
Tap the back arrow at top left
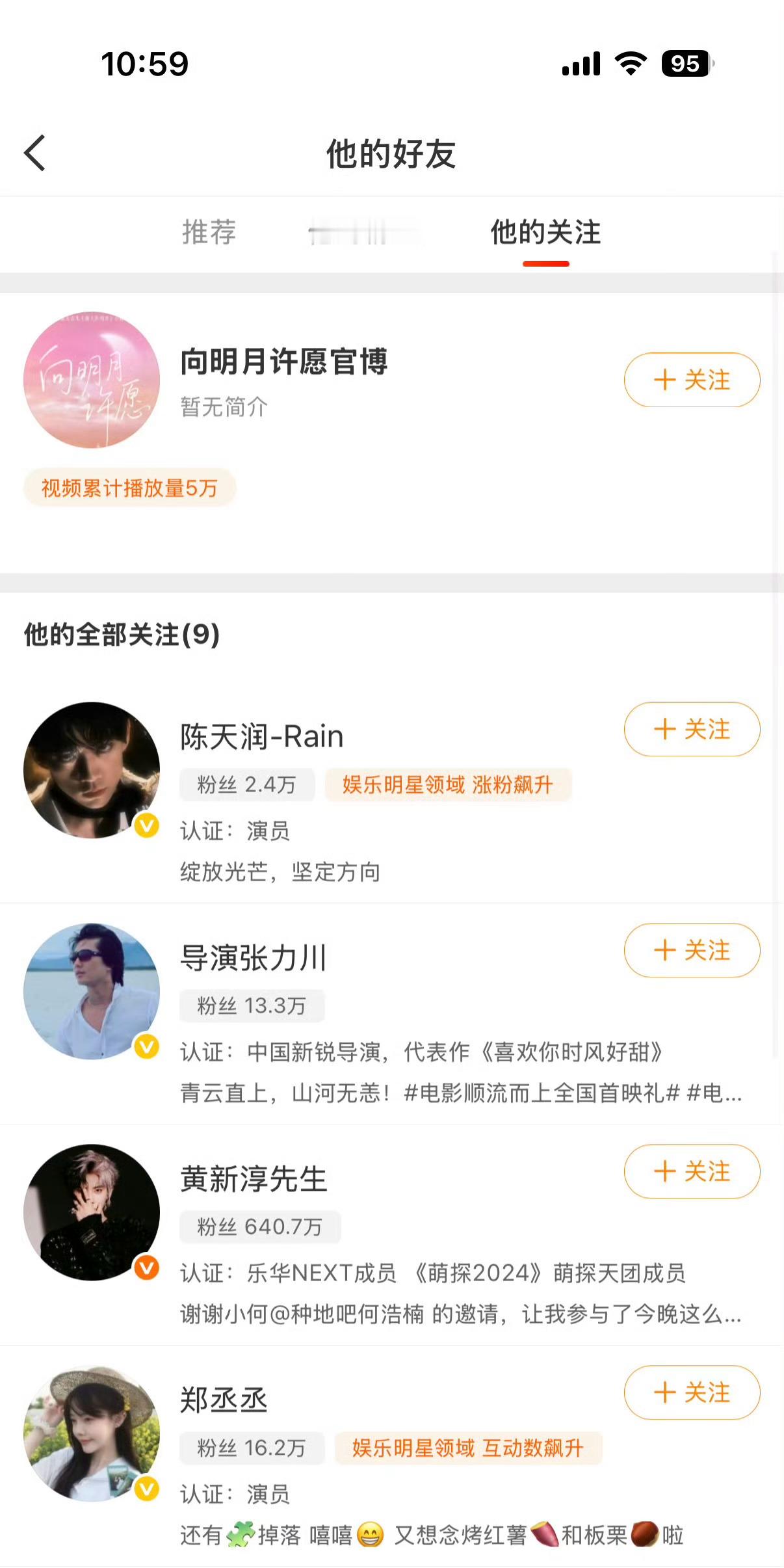pyautogui.click(x=34, y=153)
